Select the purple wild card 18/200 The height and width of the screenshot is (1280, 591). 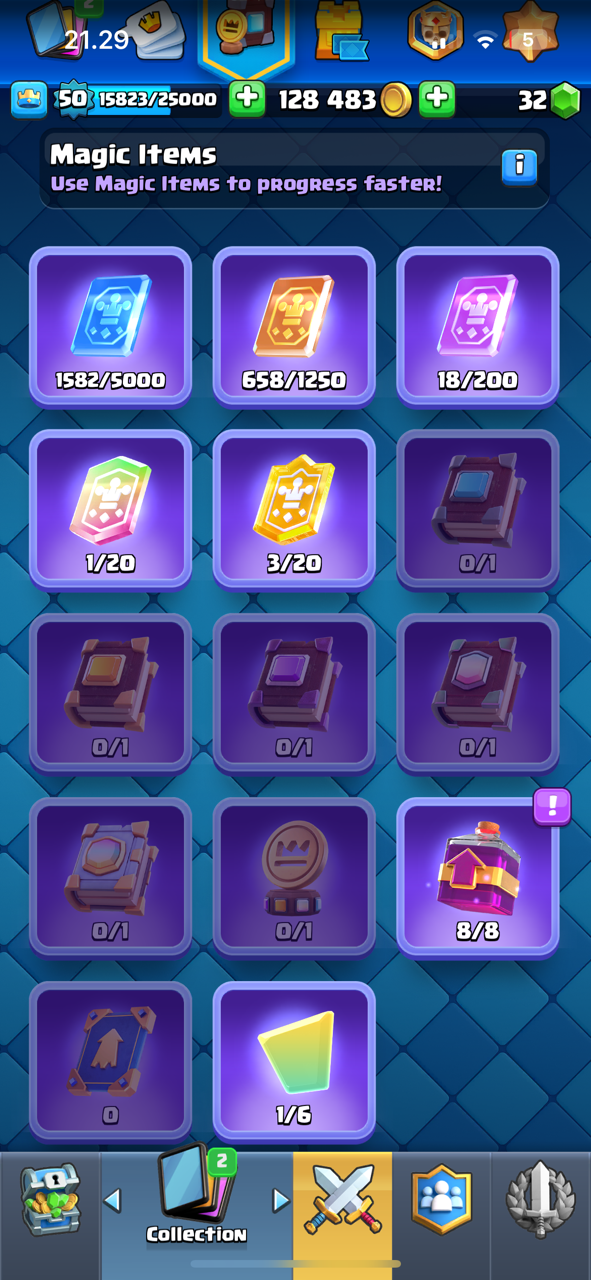(478, 326)
